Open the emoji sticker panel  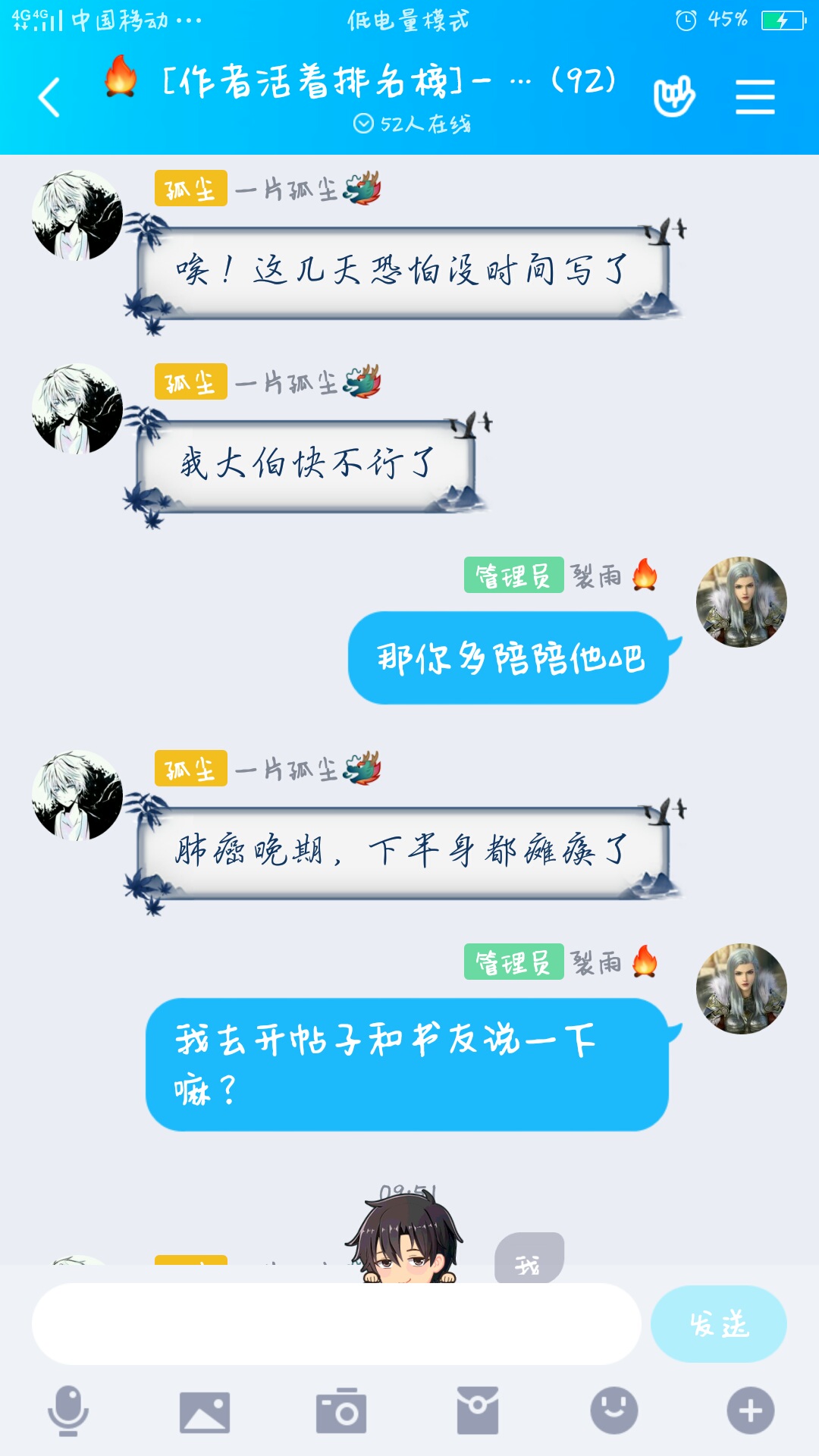[614, 1411]
